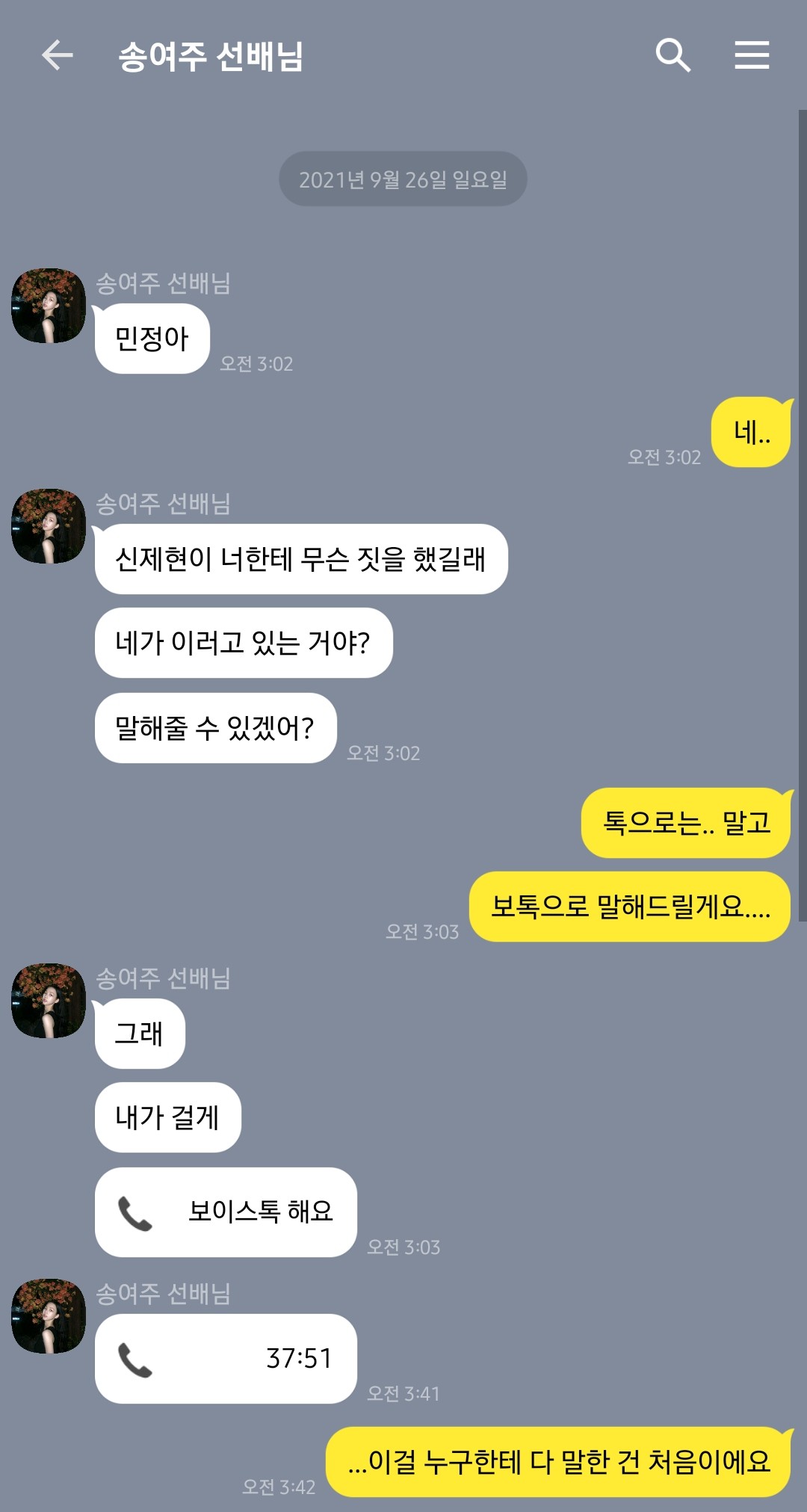Tap the 보이스톡 해요 call bubble
807x1512 pixels.
pos(226,1212)
